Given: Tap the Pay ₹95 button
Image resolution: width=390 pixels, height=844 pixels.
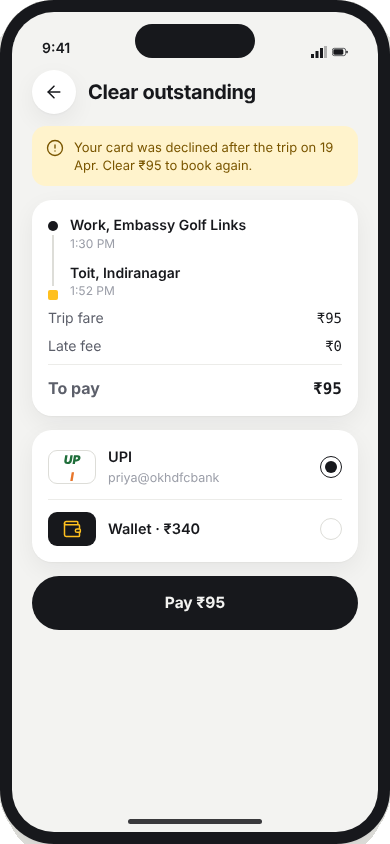Looking at the screenshot, I should (195, 603).
